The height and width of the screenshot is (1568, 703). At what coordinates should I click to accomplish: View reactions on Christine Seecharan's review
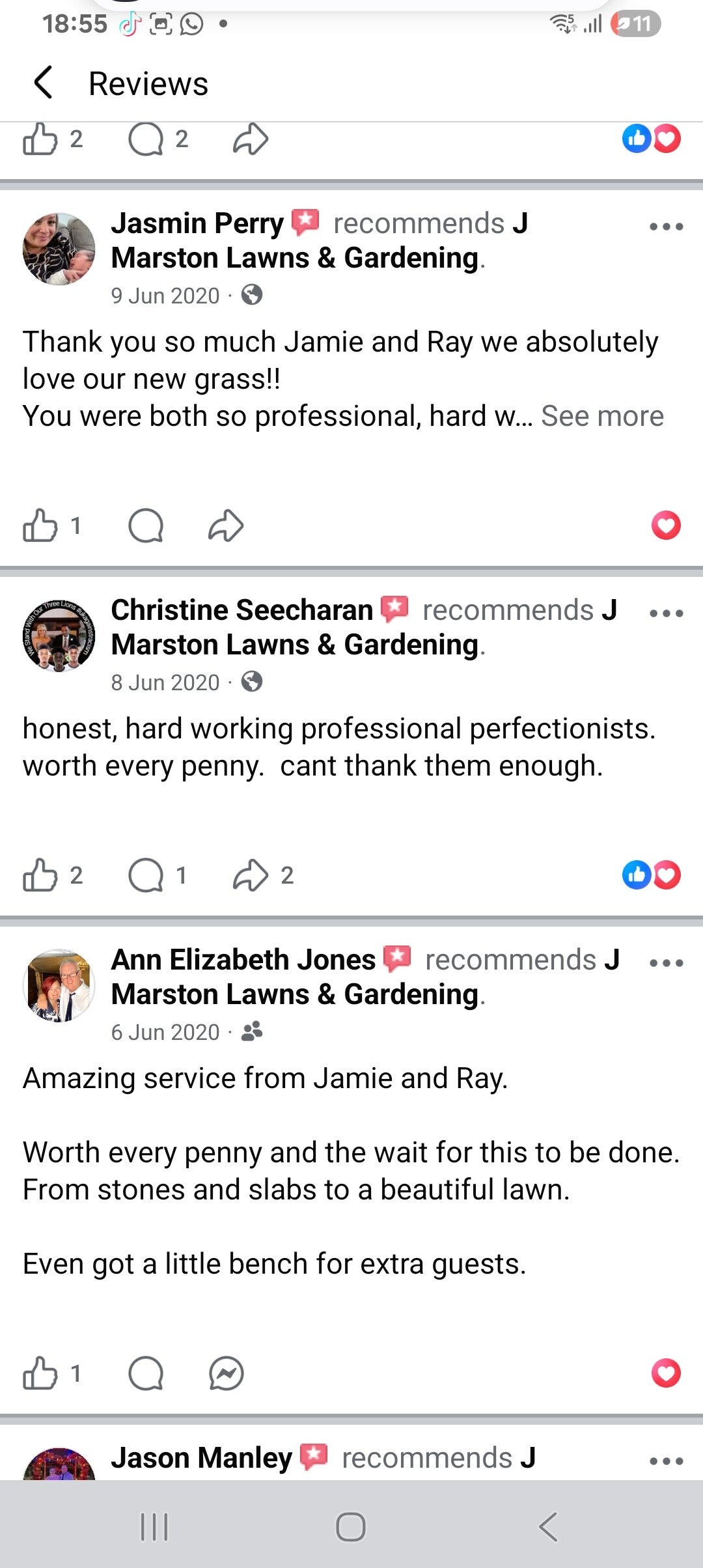click(x=651, y=875)
